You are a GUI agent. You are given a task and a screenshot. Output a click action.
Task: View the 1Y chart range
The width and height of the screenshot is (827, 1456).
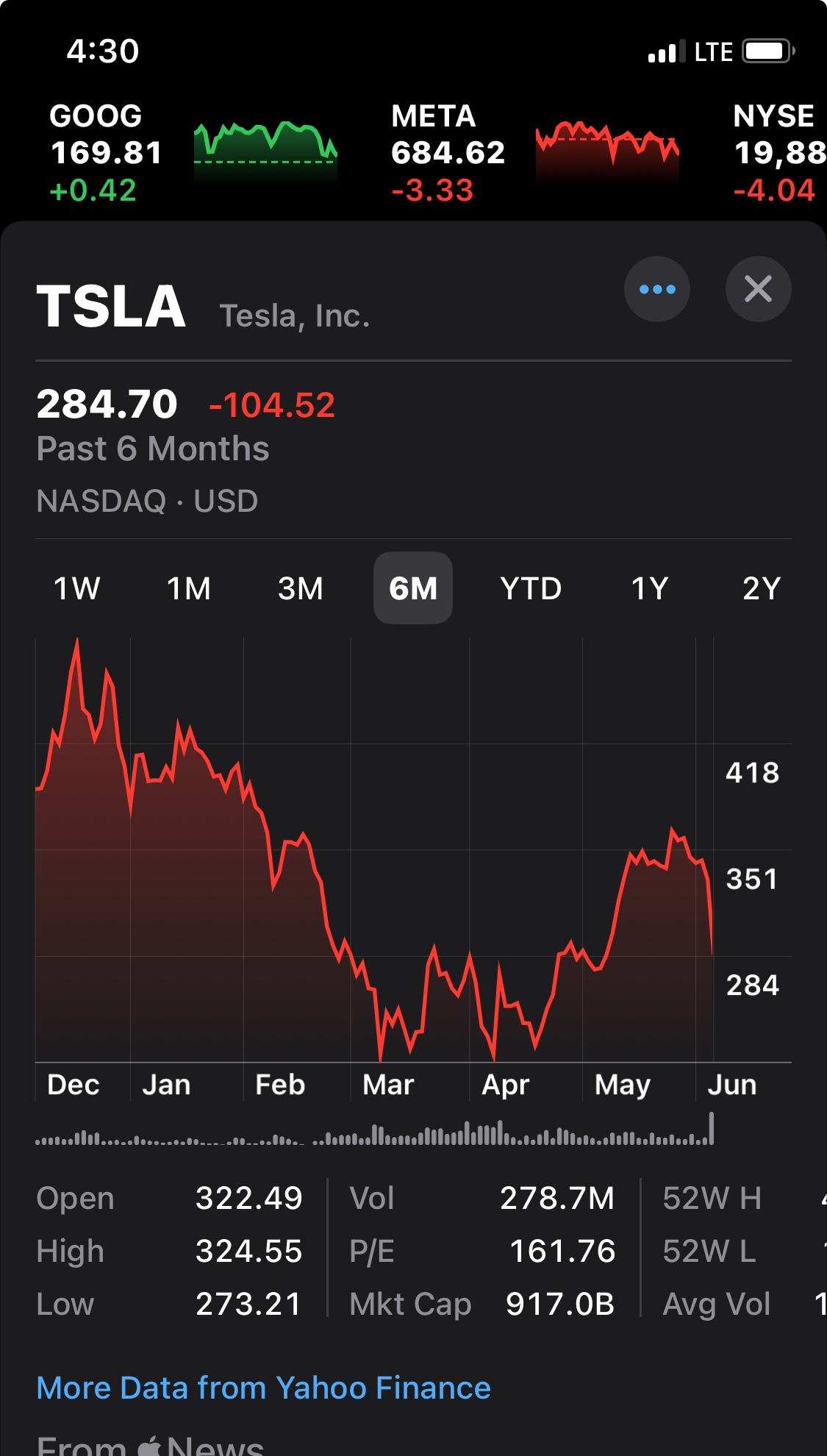650,588
